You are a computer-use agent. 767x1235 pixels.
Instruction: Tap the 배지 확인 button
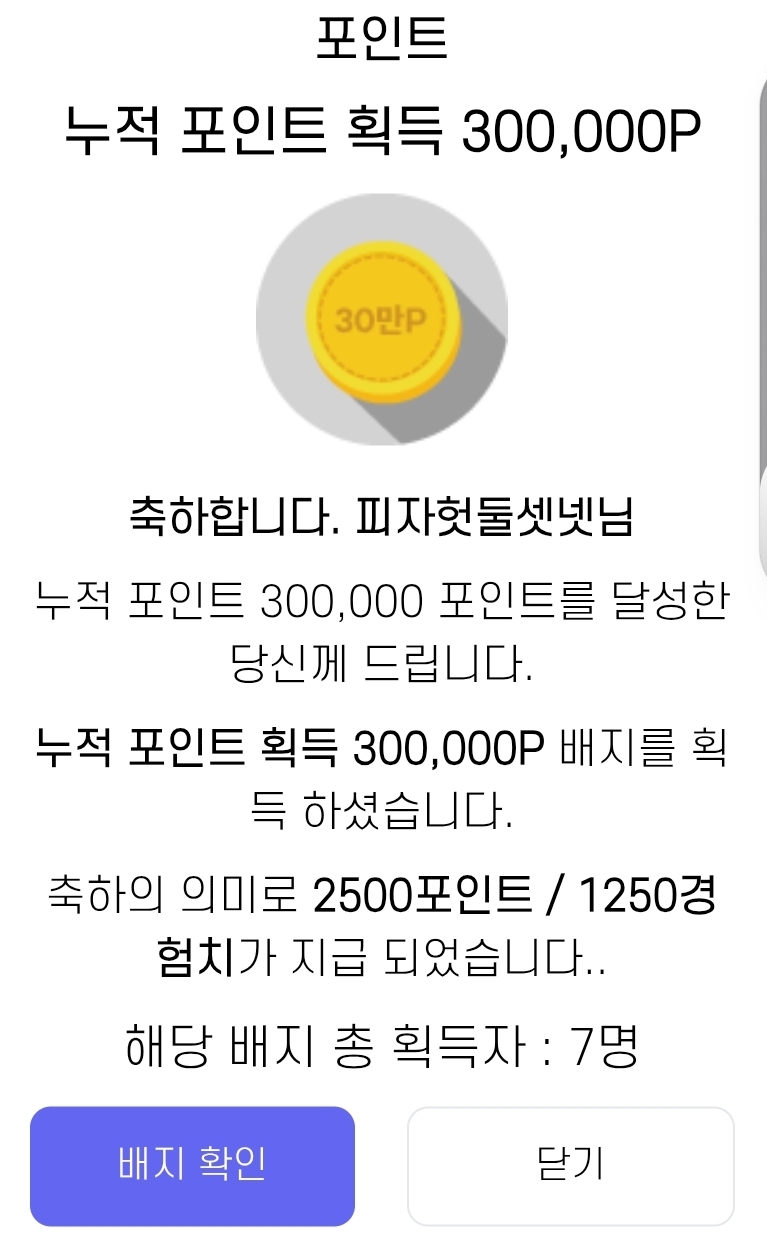coord(192,1165)
